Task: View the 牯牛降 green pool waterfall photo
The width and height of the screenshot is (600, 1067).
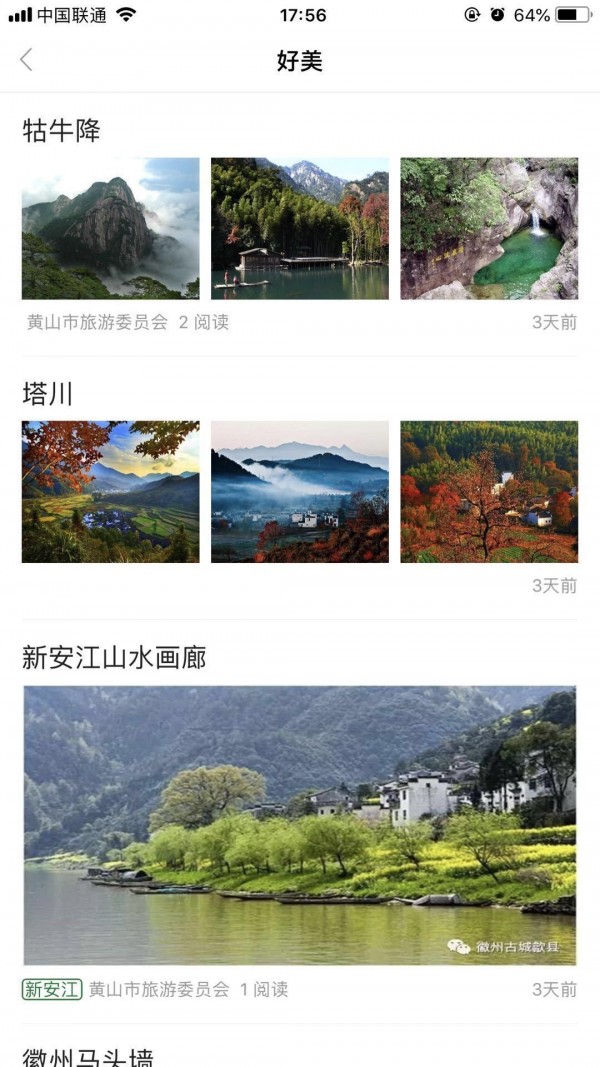Action: 489,228
